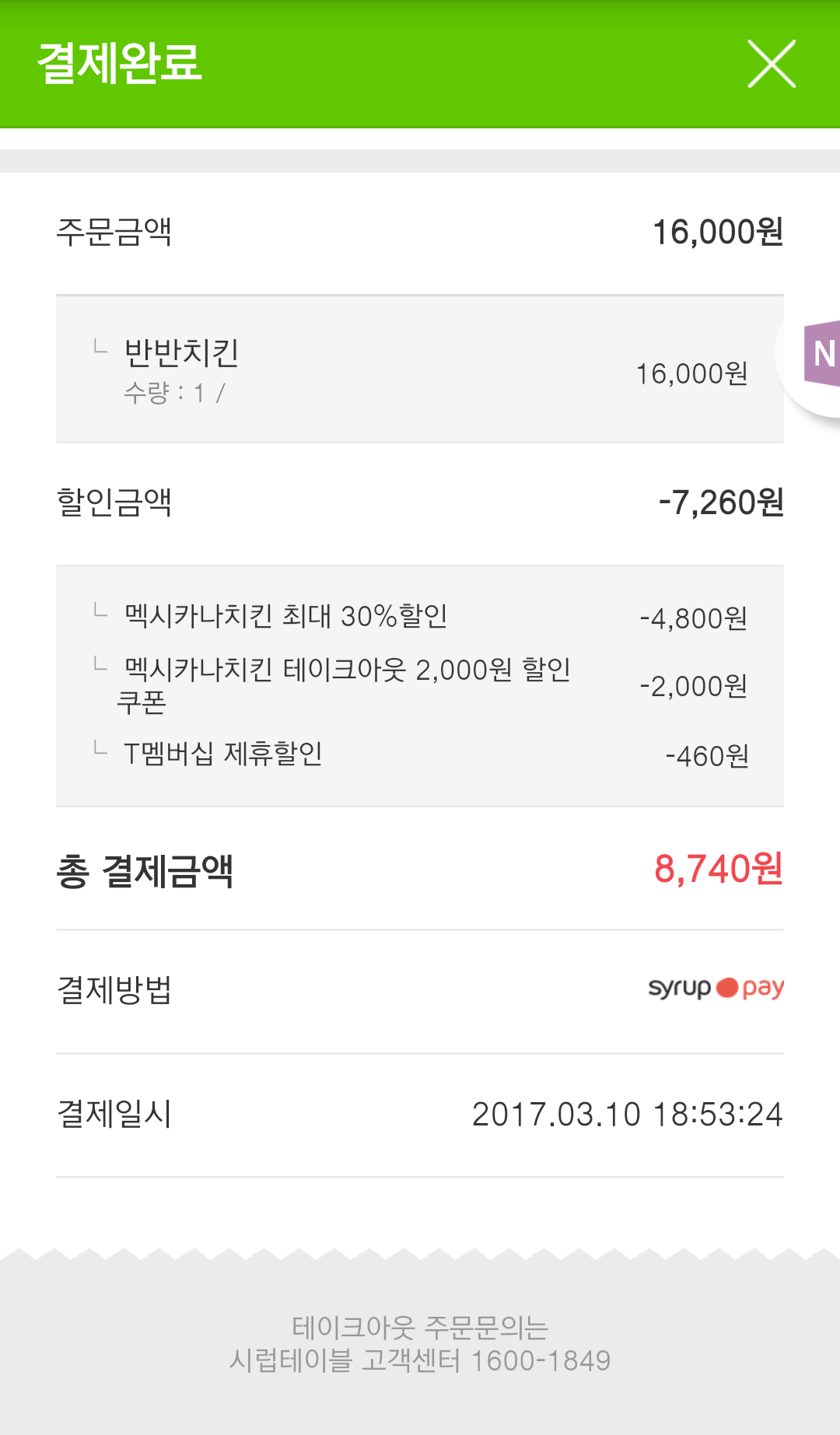This screenshot has width=840, height=1435.
Task: Close the payment complete screen
Action: (771, 64)
